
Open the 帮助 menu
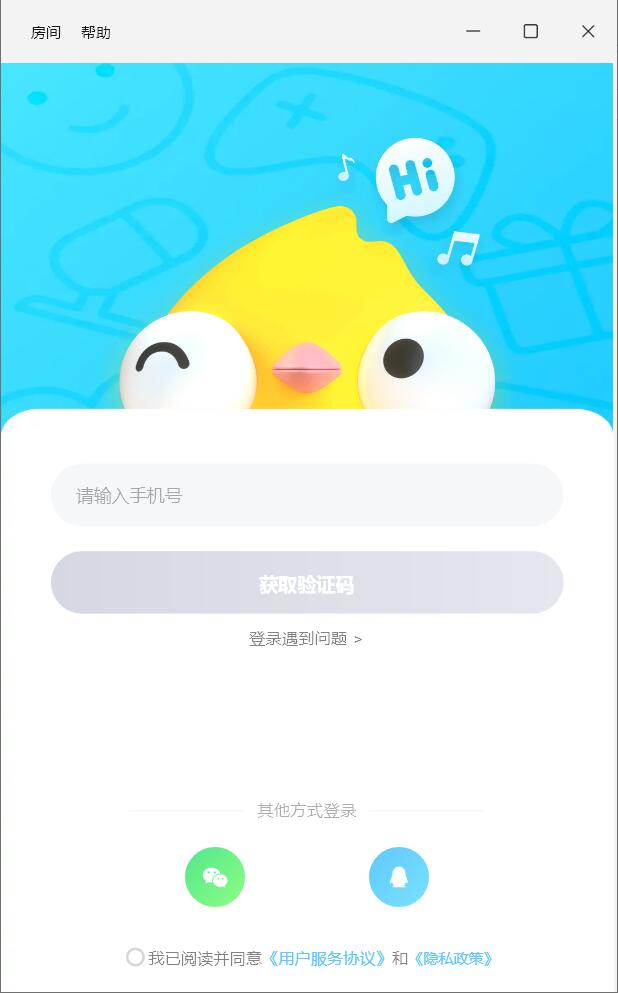pyautogui.click(x=96, y=32)
